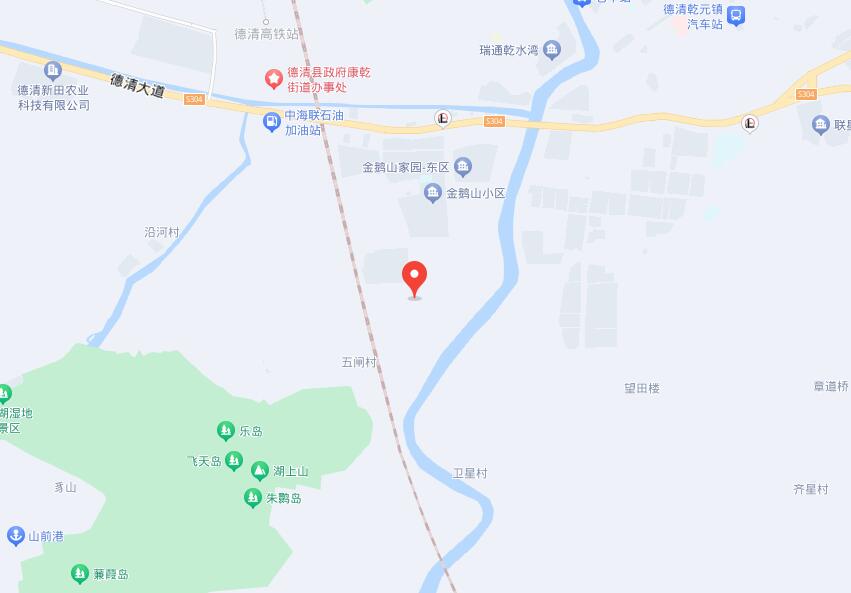This screenshot has width=851, height=593.
Task: Open the 德清乾元镇汽车站 bus station marker
Action: tap(736, 15)
